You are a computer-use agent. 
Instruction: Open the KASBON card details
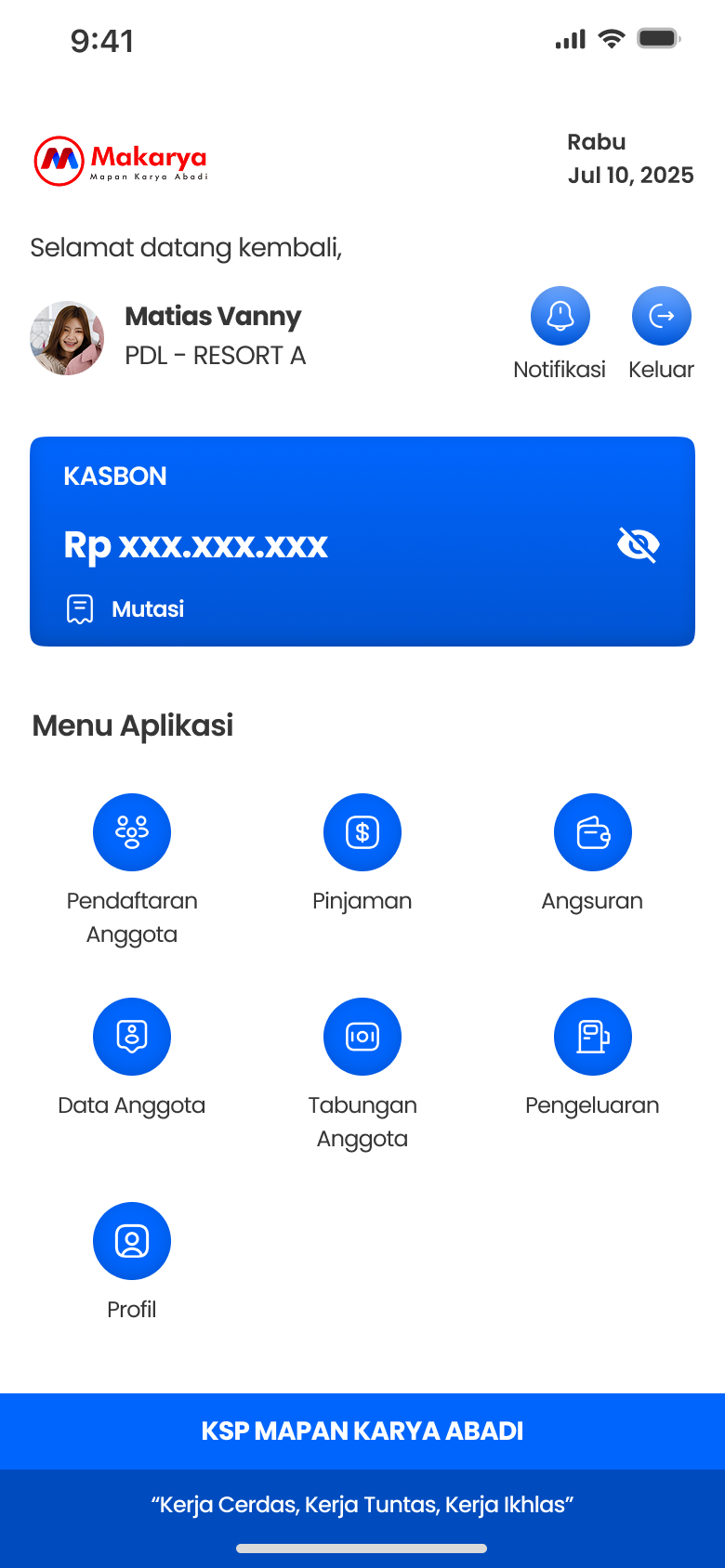[362, 539]
